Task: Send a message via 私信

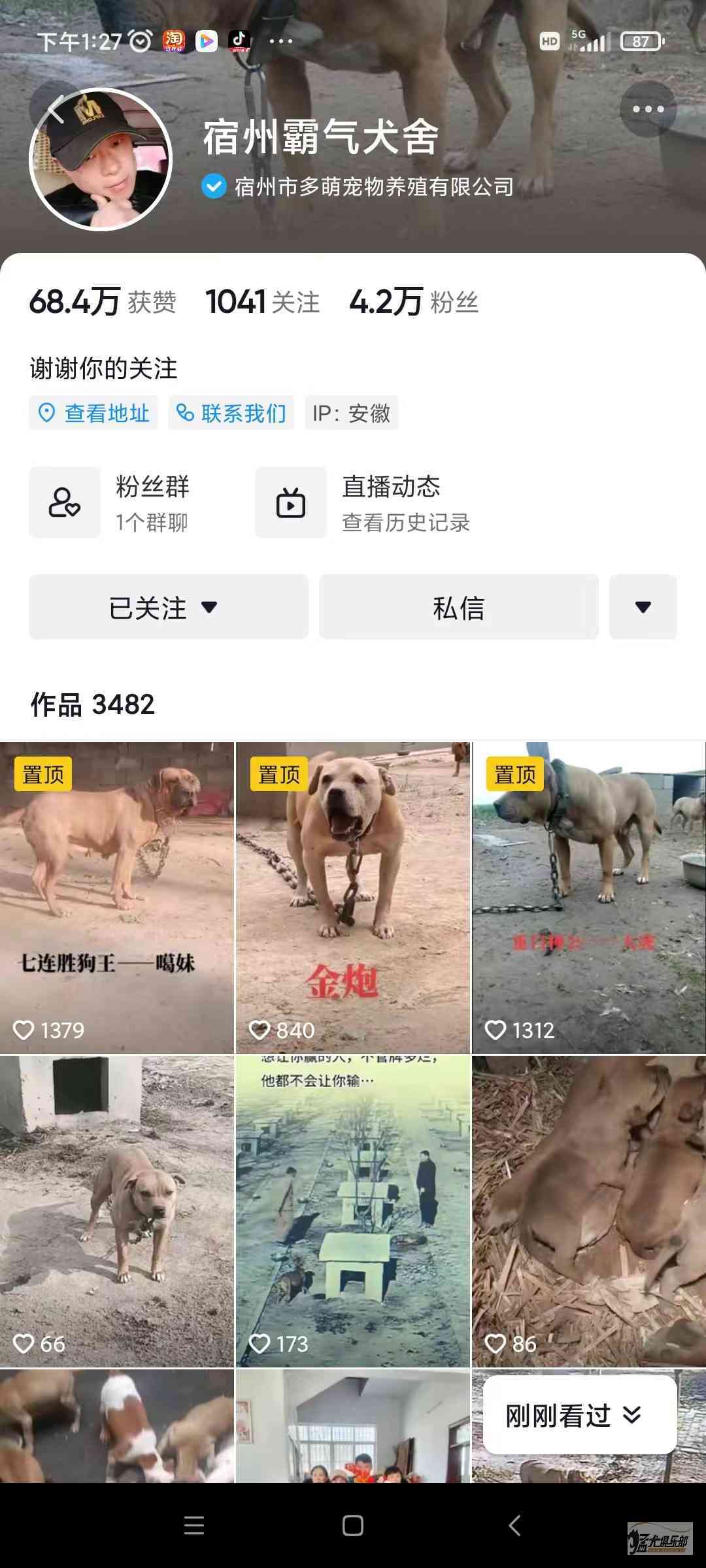Action: click(458, 607)
